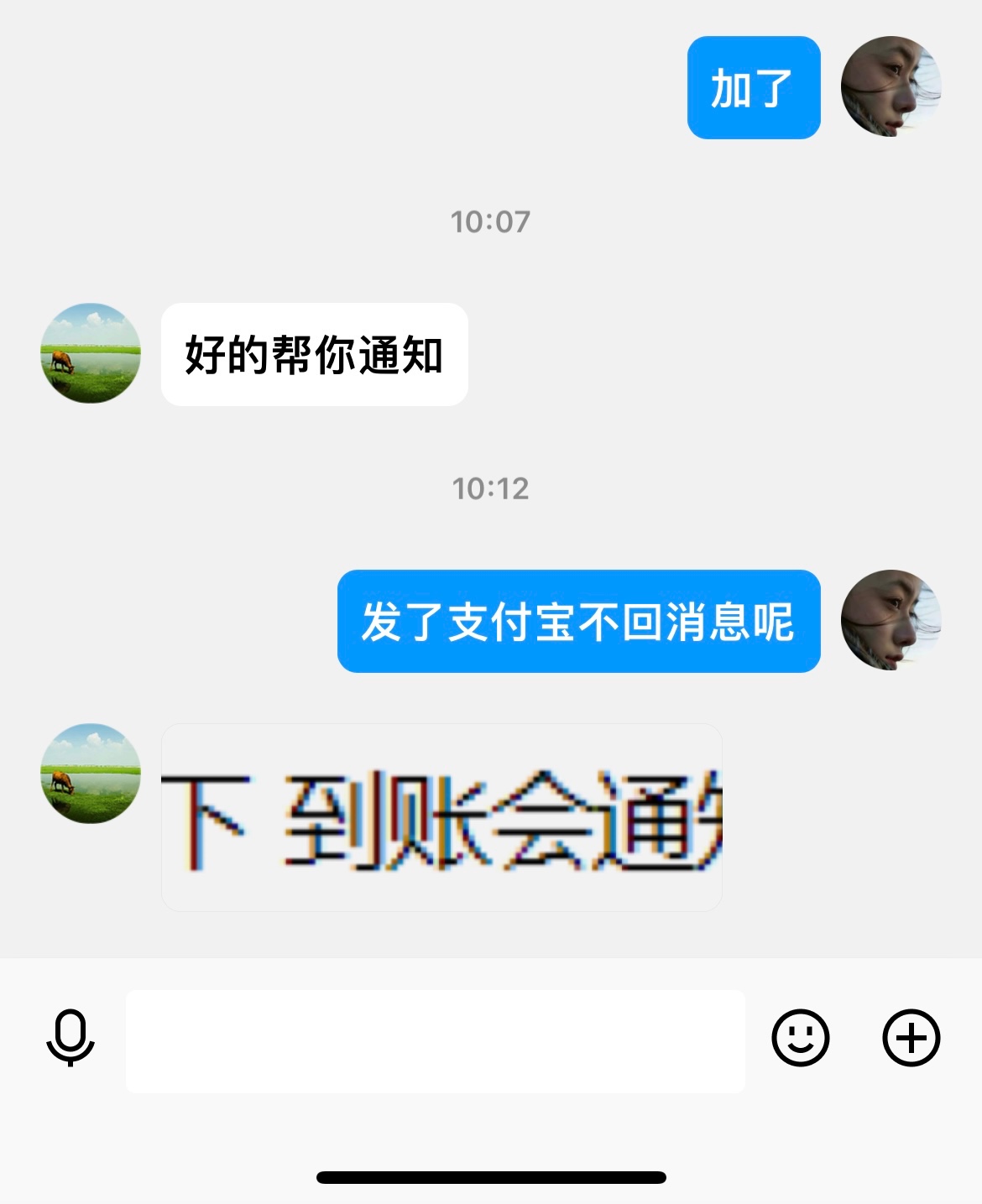
Task: Open my own avatar beside 加了 message
Action: click(891, 86)
